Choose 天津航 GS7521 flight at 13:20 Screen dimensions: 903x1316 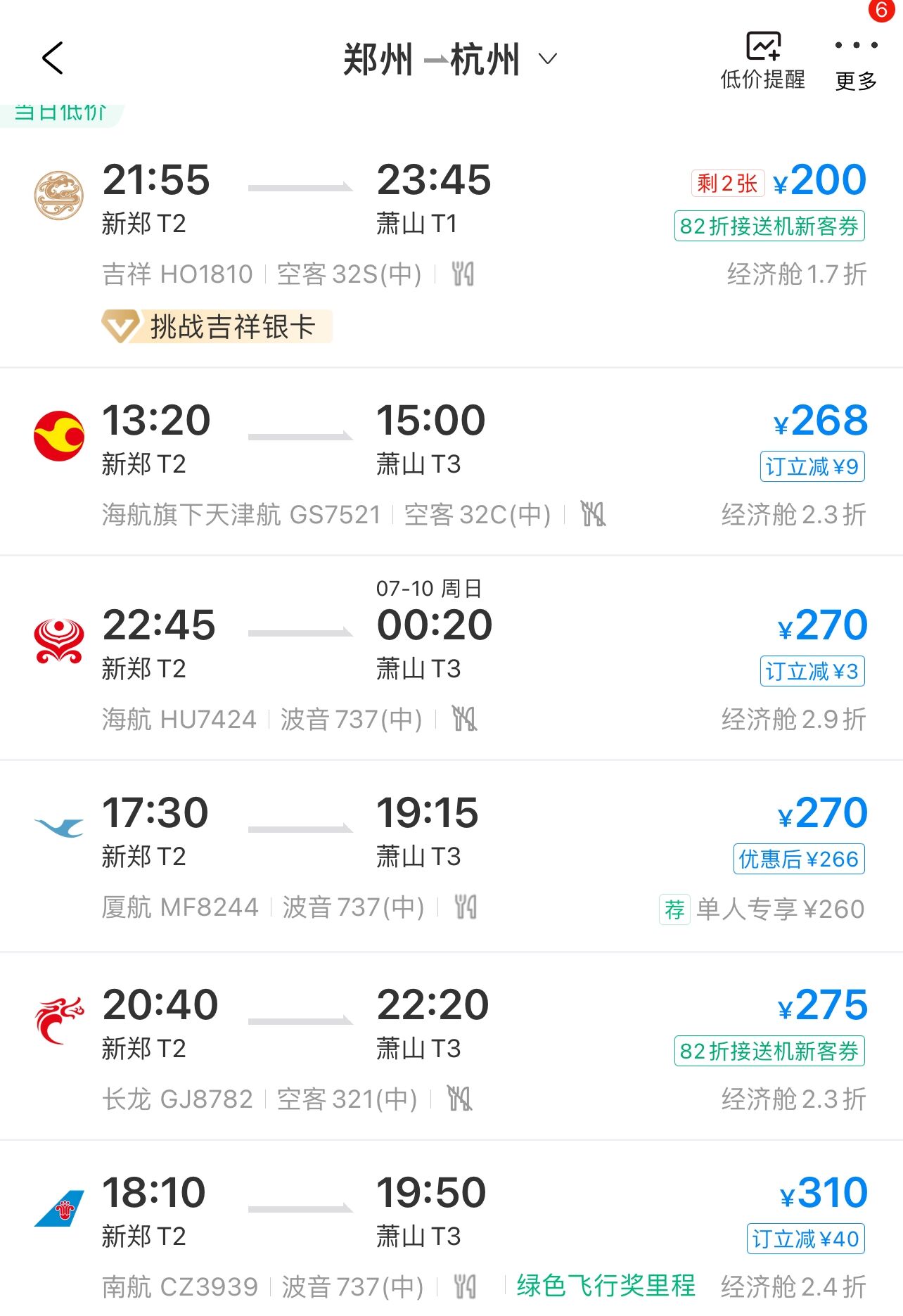[450, 461]
